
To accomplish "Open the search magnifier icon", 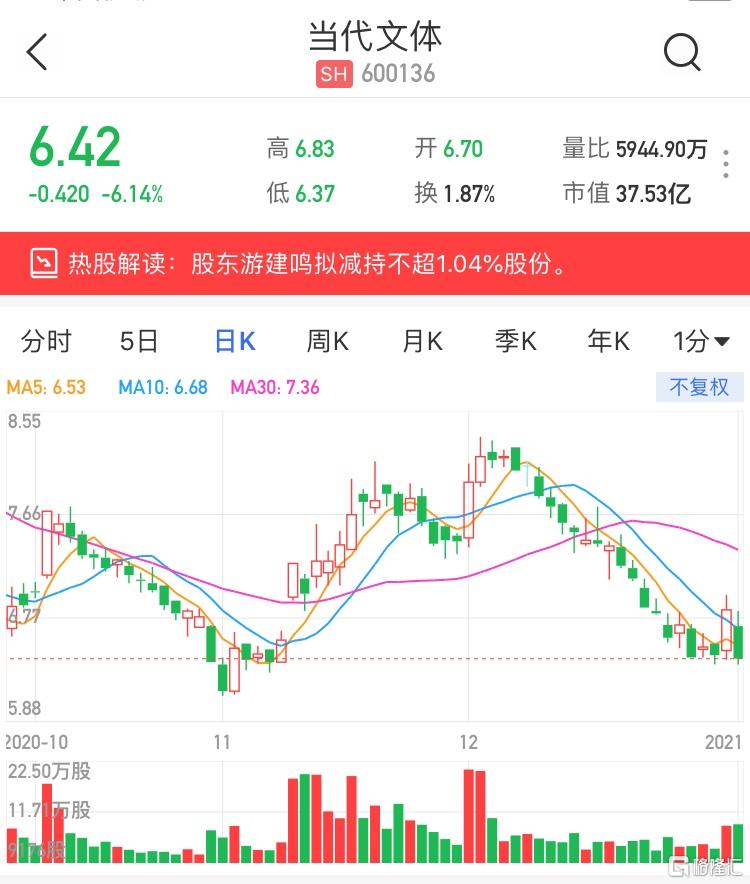I will [x=682, y=52].
